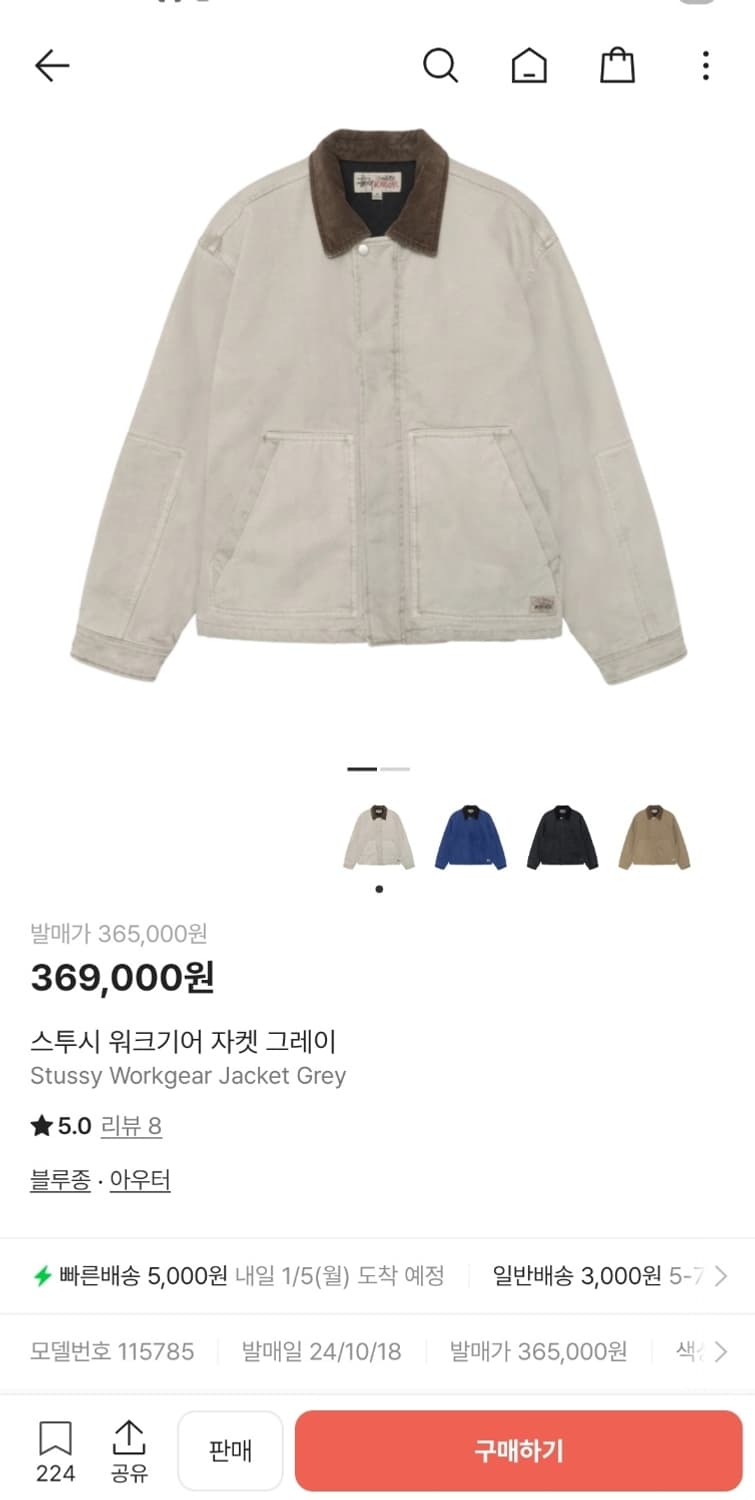Select the blue jacket colorway
This screenshot has height=1500, width=755.
[470, 840]
